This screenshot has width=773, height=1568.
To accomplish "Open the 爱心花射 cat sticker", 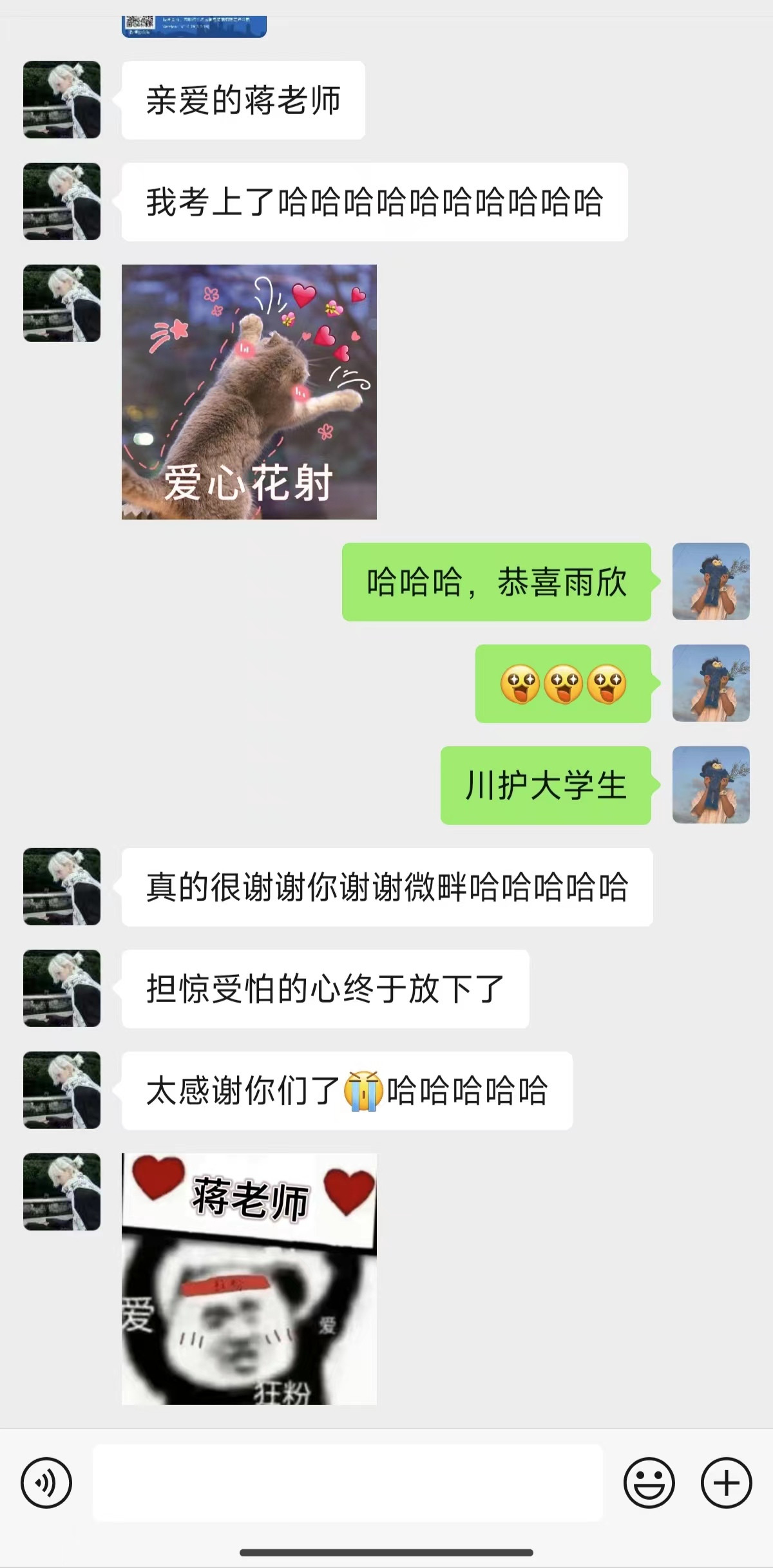I will [x=249, y=392].
